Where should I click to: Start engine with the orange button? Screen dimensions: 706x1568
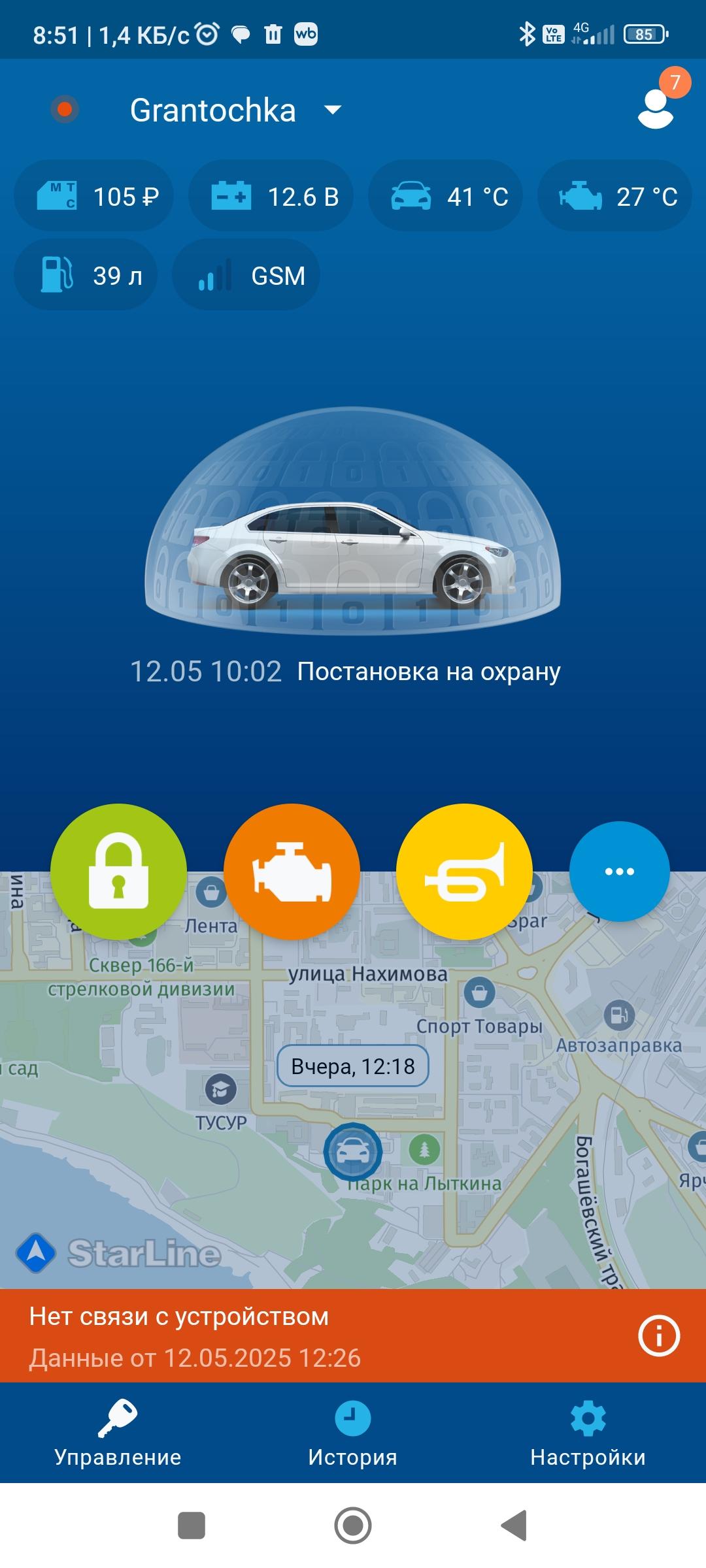tap(292, 872)
